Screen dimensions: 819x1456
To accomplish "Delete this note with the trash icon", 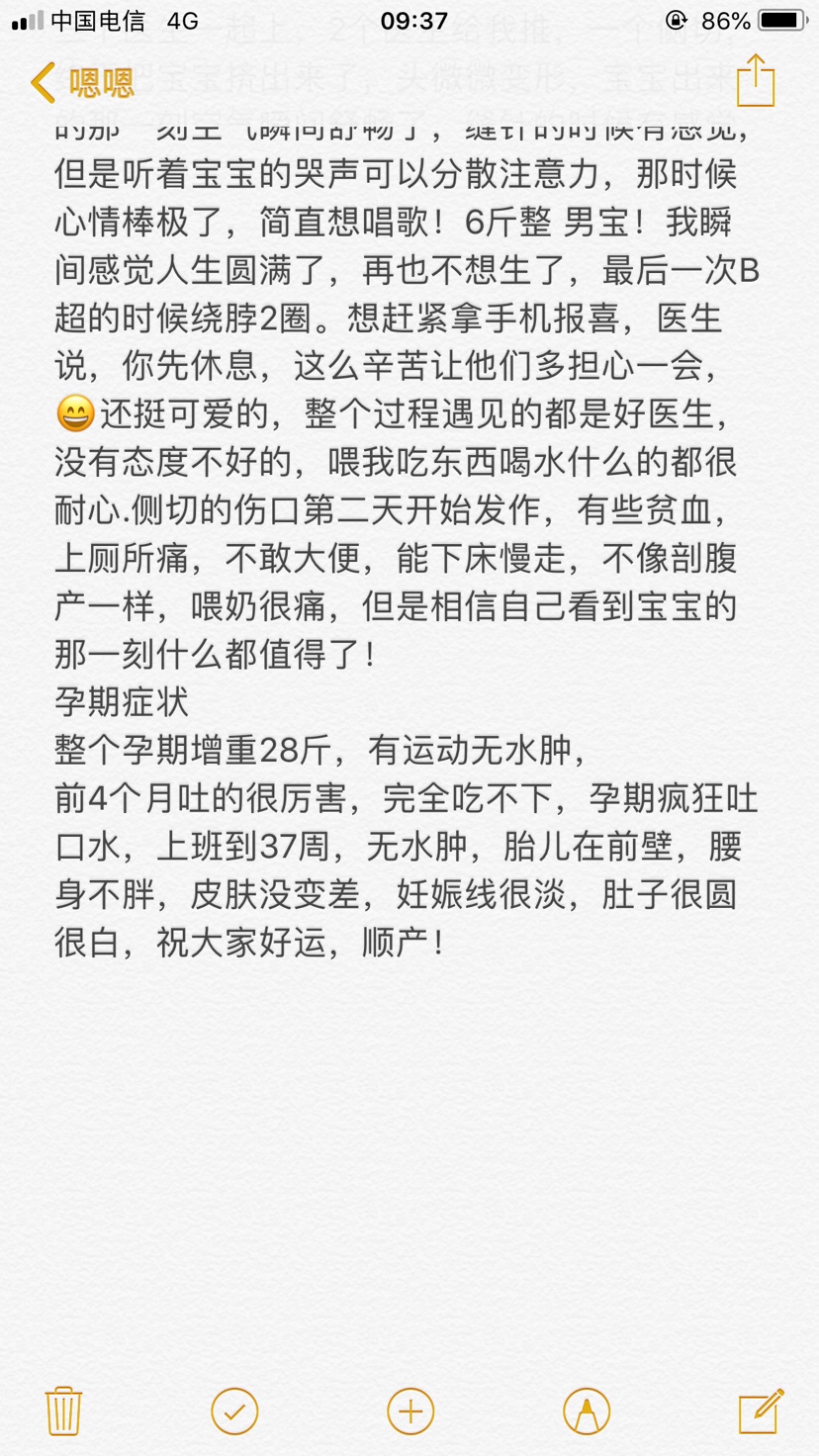I will [x=63, y=1410].
